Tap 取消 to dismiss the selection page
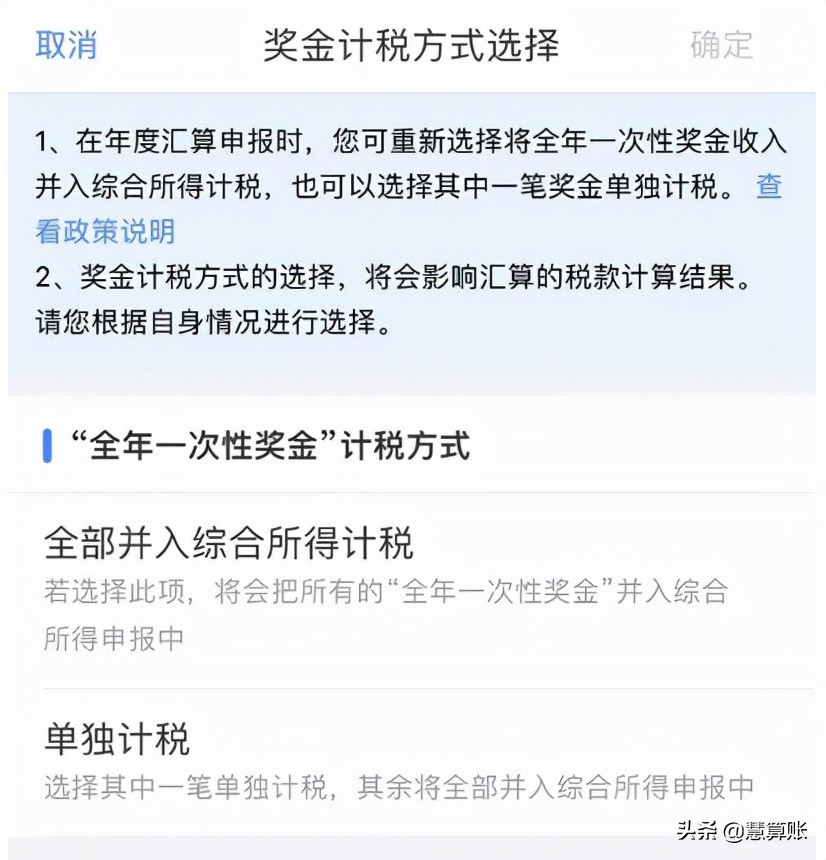Viewport: 826px width, 860px height. (x=66, y=47)
